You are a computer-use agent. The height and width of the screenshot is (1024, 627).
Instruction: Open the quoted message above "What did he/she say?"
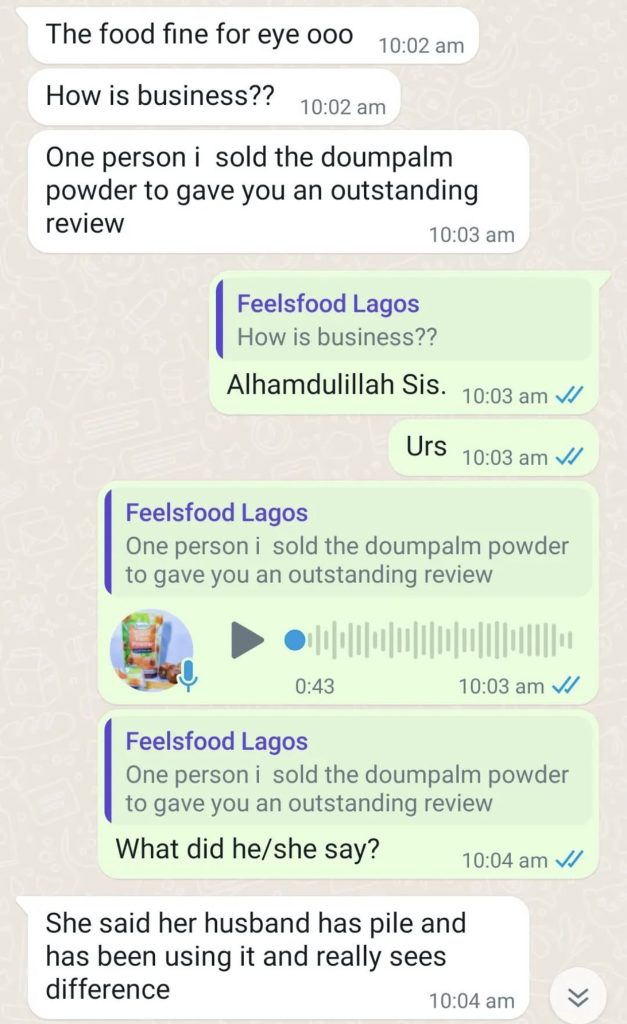(x=348, y=772)
